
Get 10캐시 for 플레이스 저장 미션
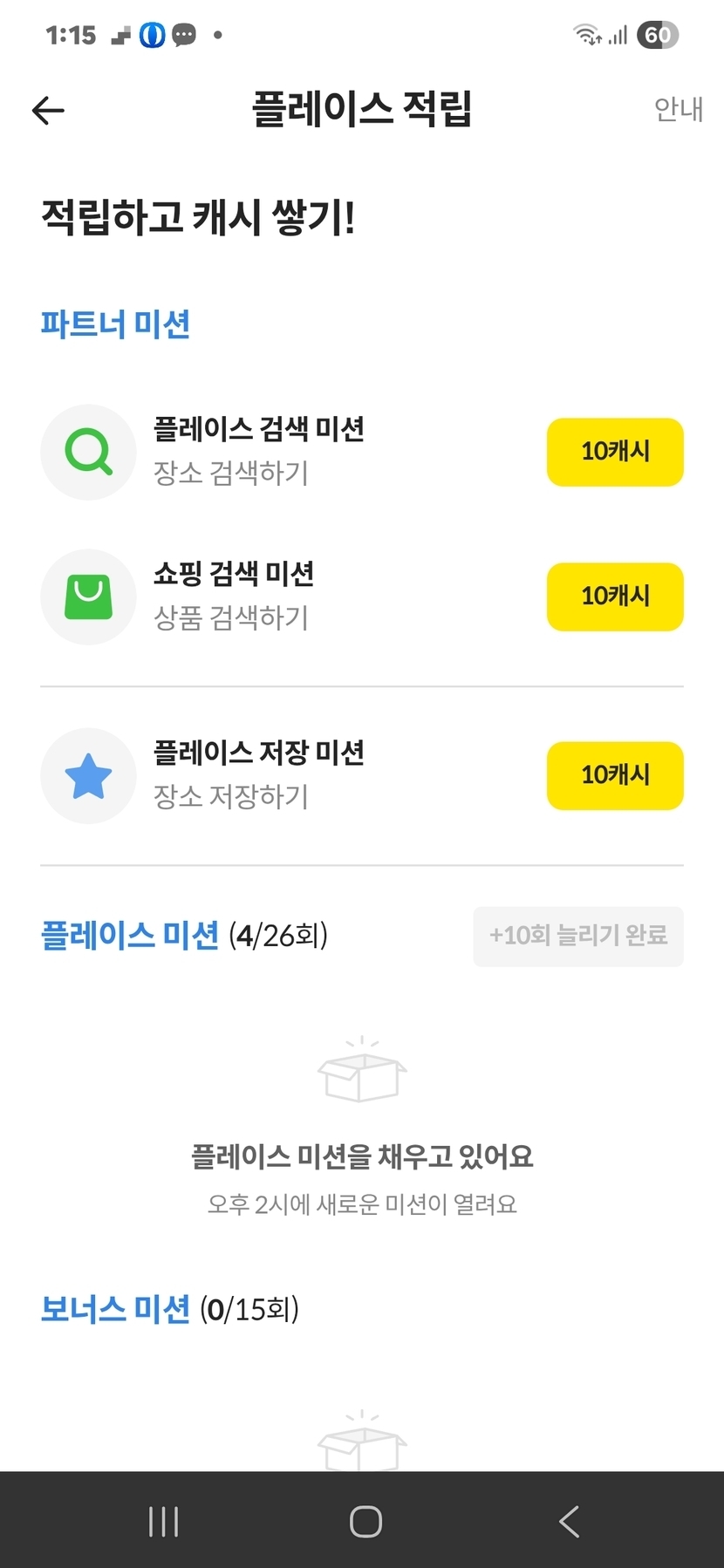tap(615, 775)
